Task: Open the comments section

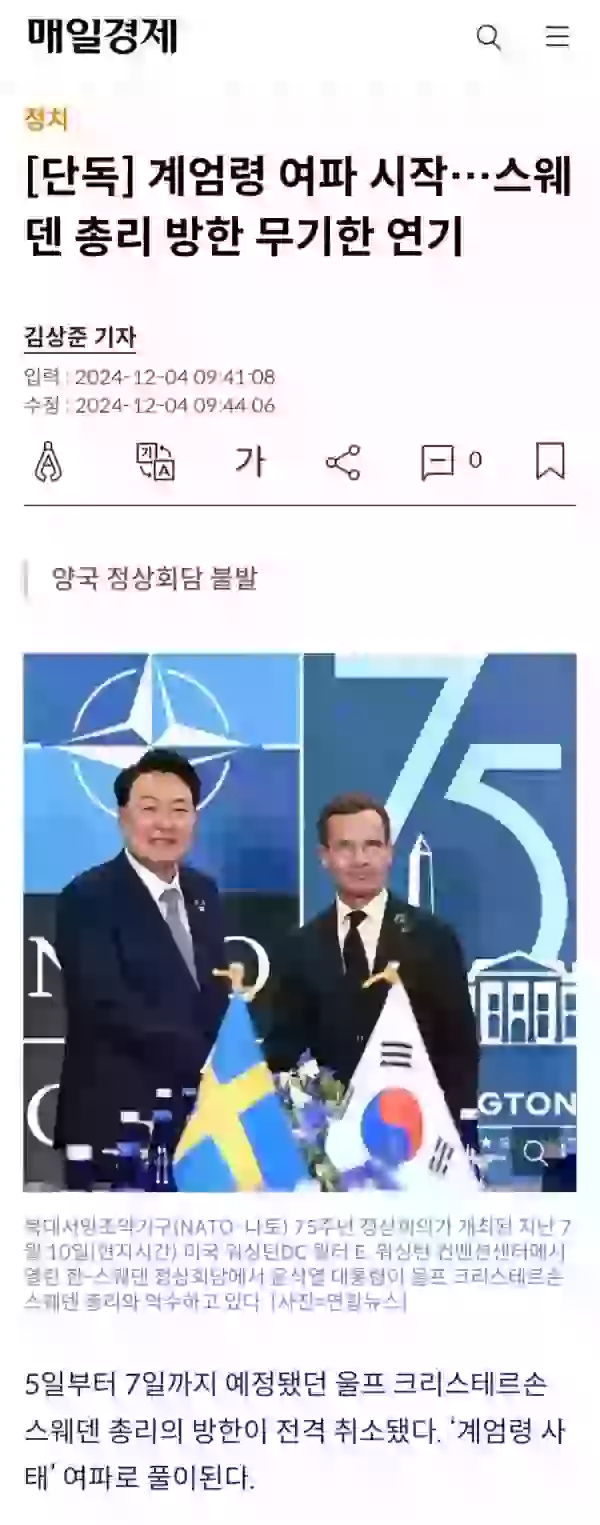Action: [449, 462]
